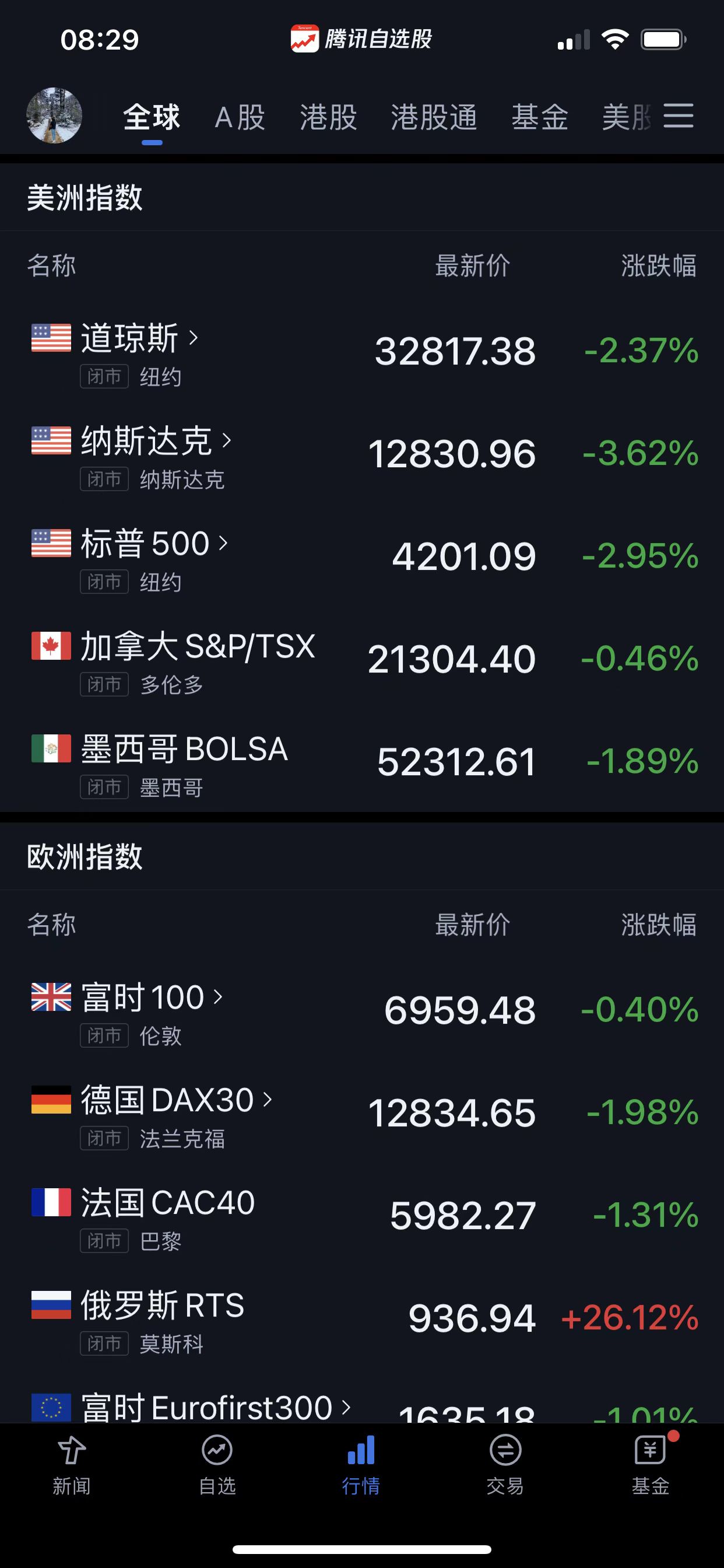Open the profile avatar
724x1568 pixels.
tap(54, 116)
